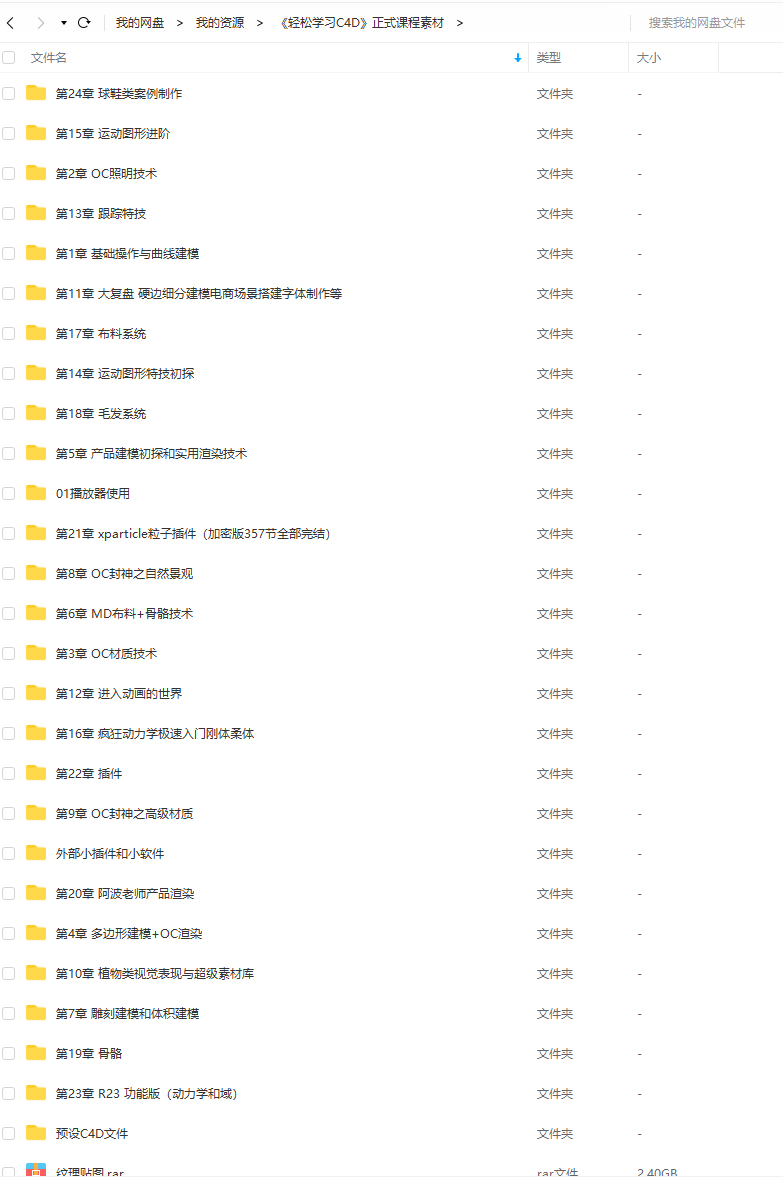Tick the checkbox for 第2章 OC照明技术
The image size is (783, 1198).
9,173
